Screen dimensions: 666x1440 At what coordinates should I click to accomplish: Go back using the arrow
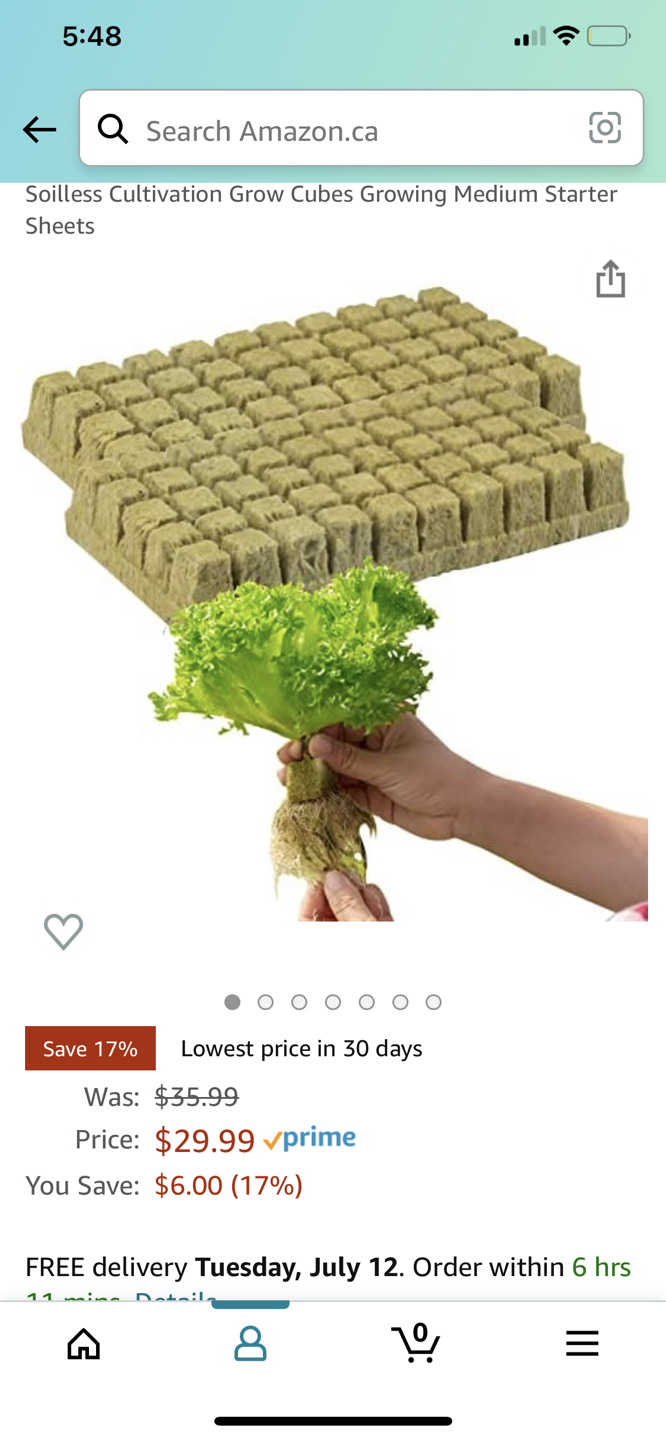click(x=40, y=129)
